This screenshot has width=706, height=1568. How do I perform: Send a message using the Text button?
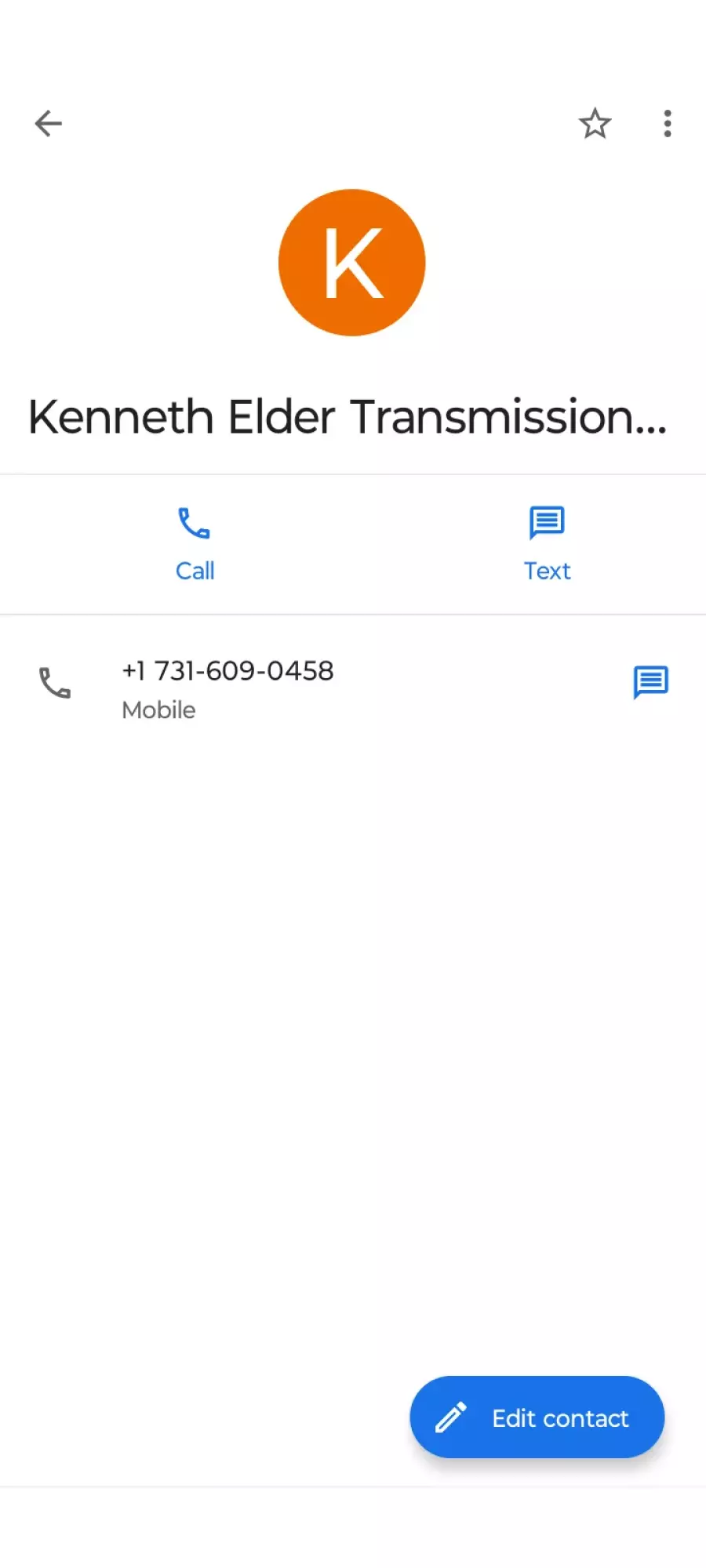coord(547,544)
